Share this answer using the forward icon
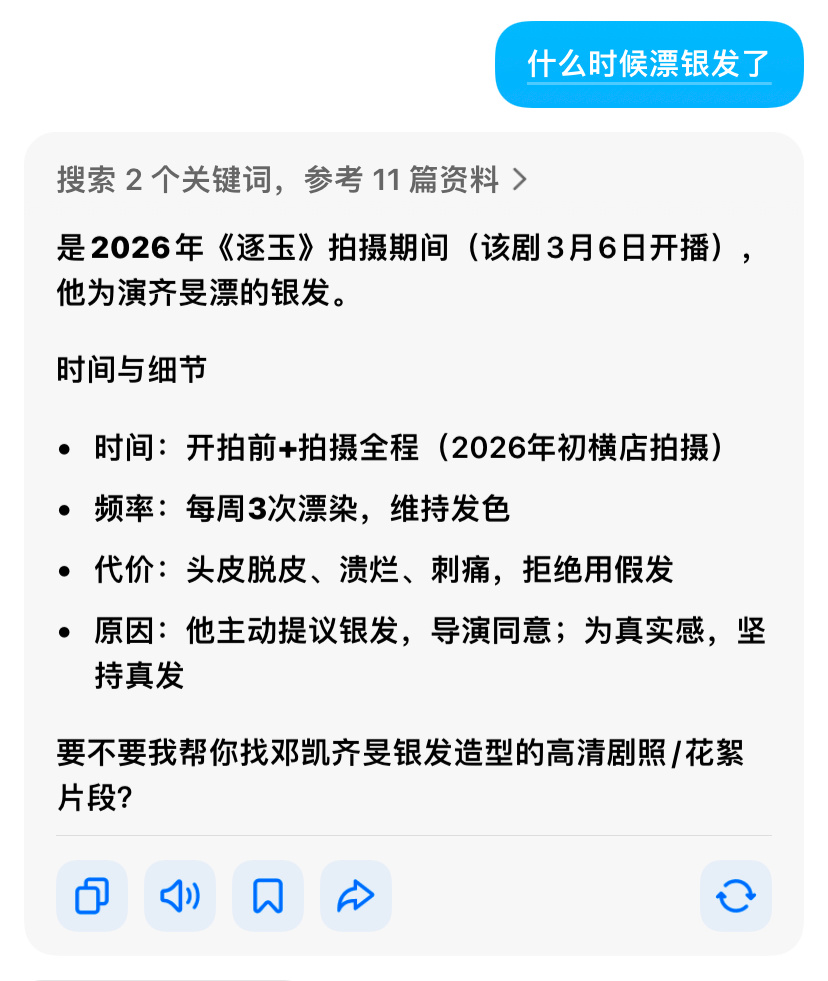The height and width of the screenshot is (981, 828). point(356,896)
